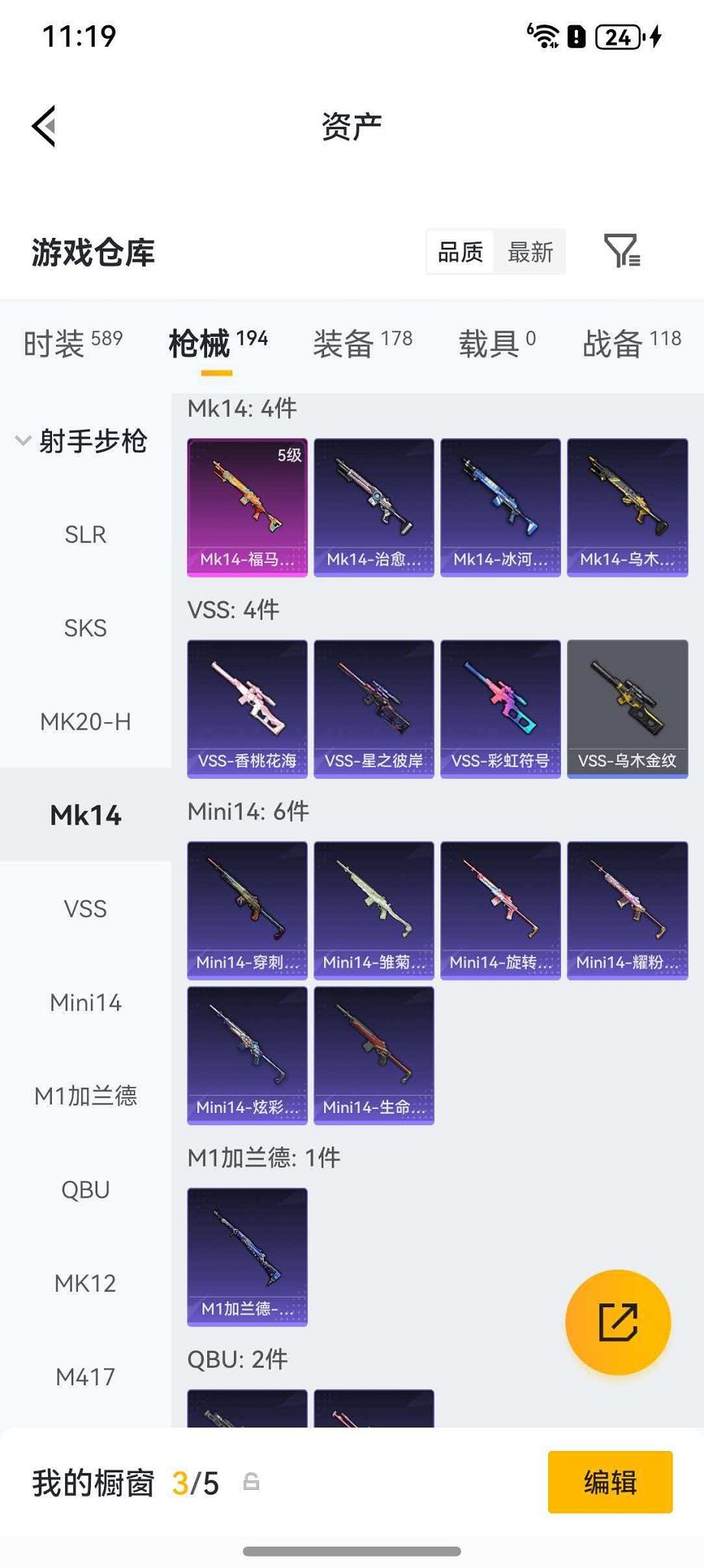Open the 载具 tab
Image resolution: width=704 pixels, height=1568 pixels.
pos(497,343)
